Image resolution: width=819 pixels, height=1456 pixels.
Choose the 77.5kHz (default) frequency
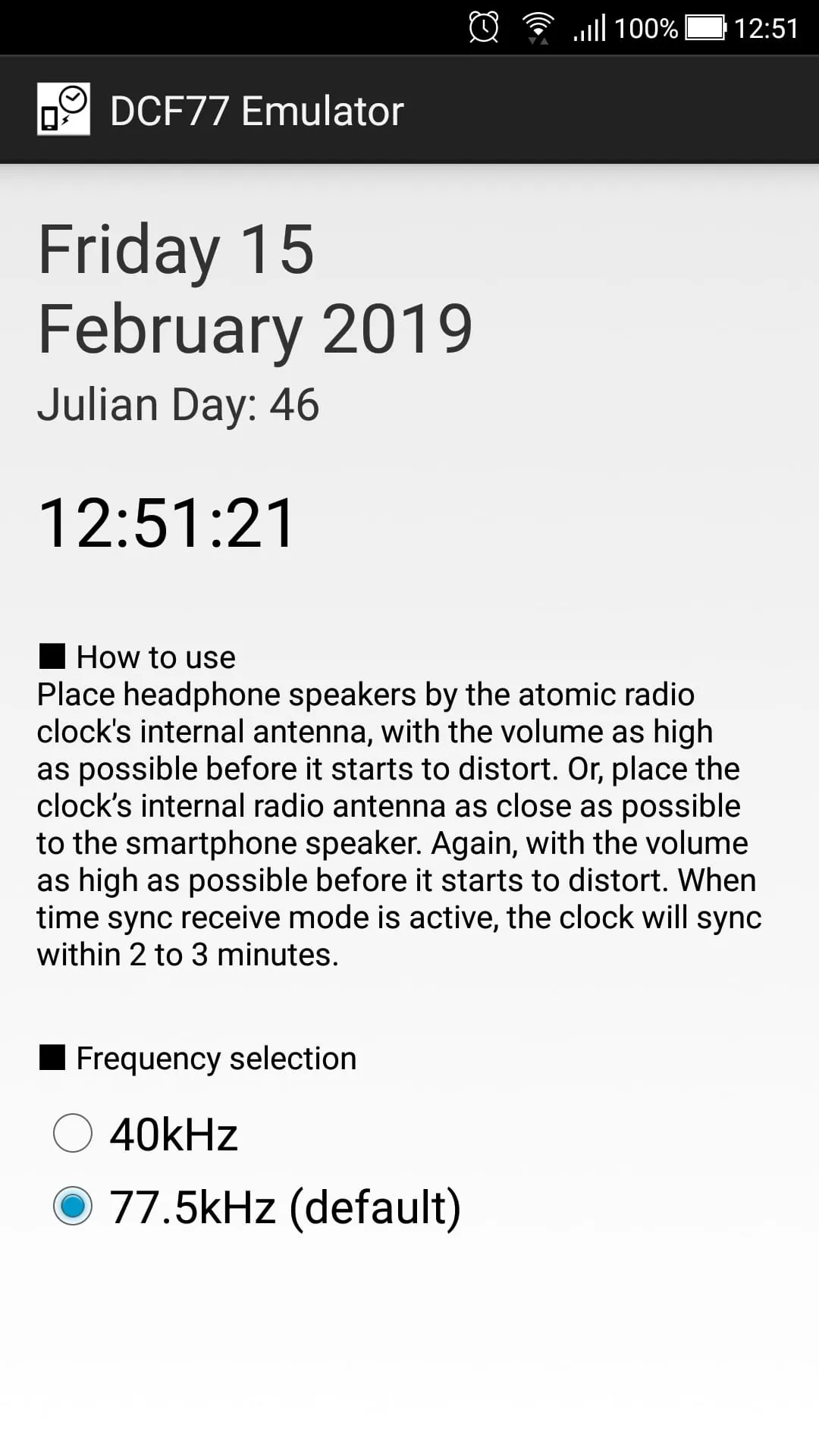74,1206
